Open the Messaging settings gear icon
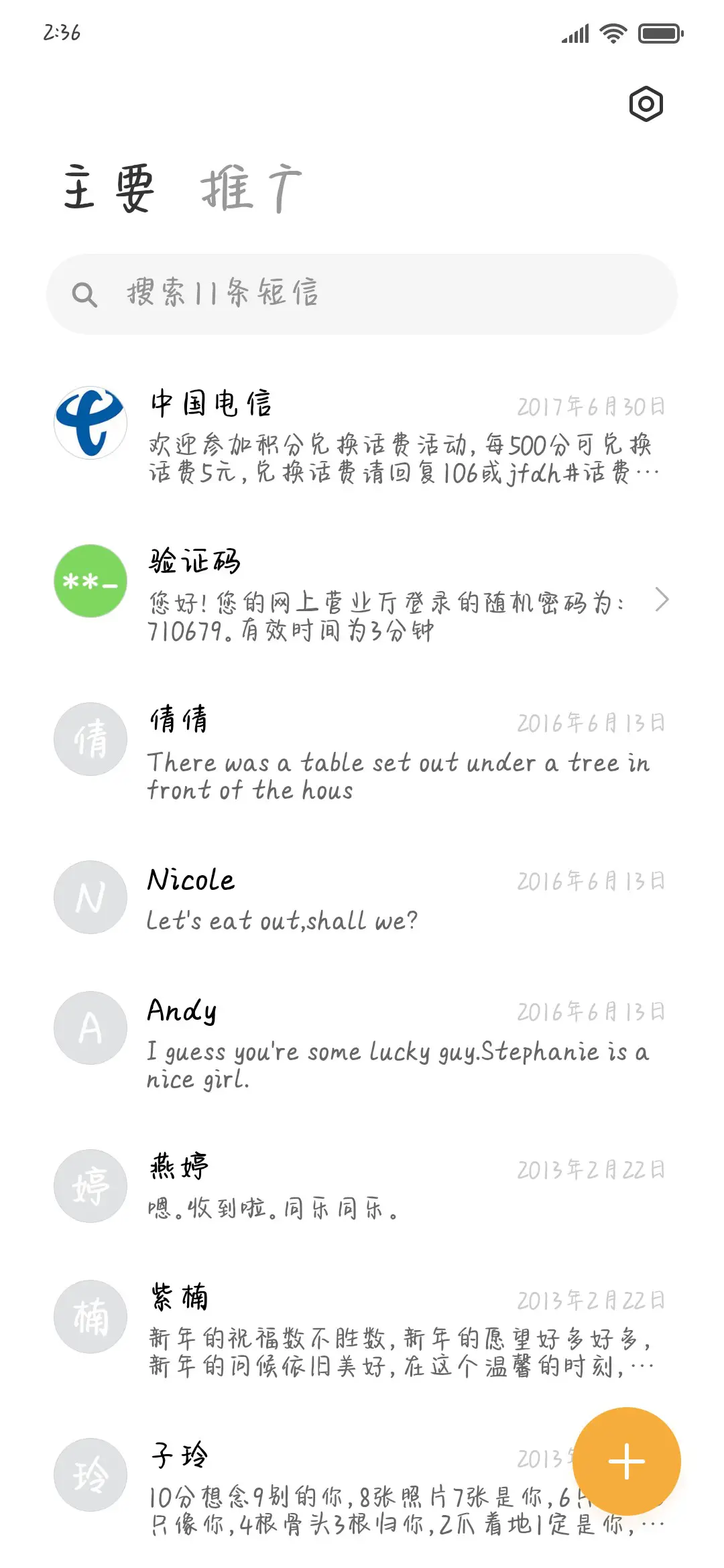The image size is (724, 1568). pos(648,104)
